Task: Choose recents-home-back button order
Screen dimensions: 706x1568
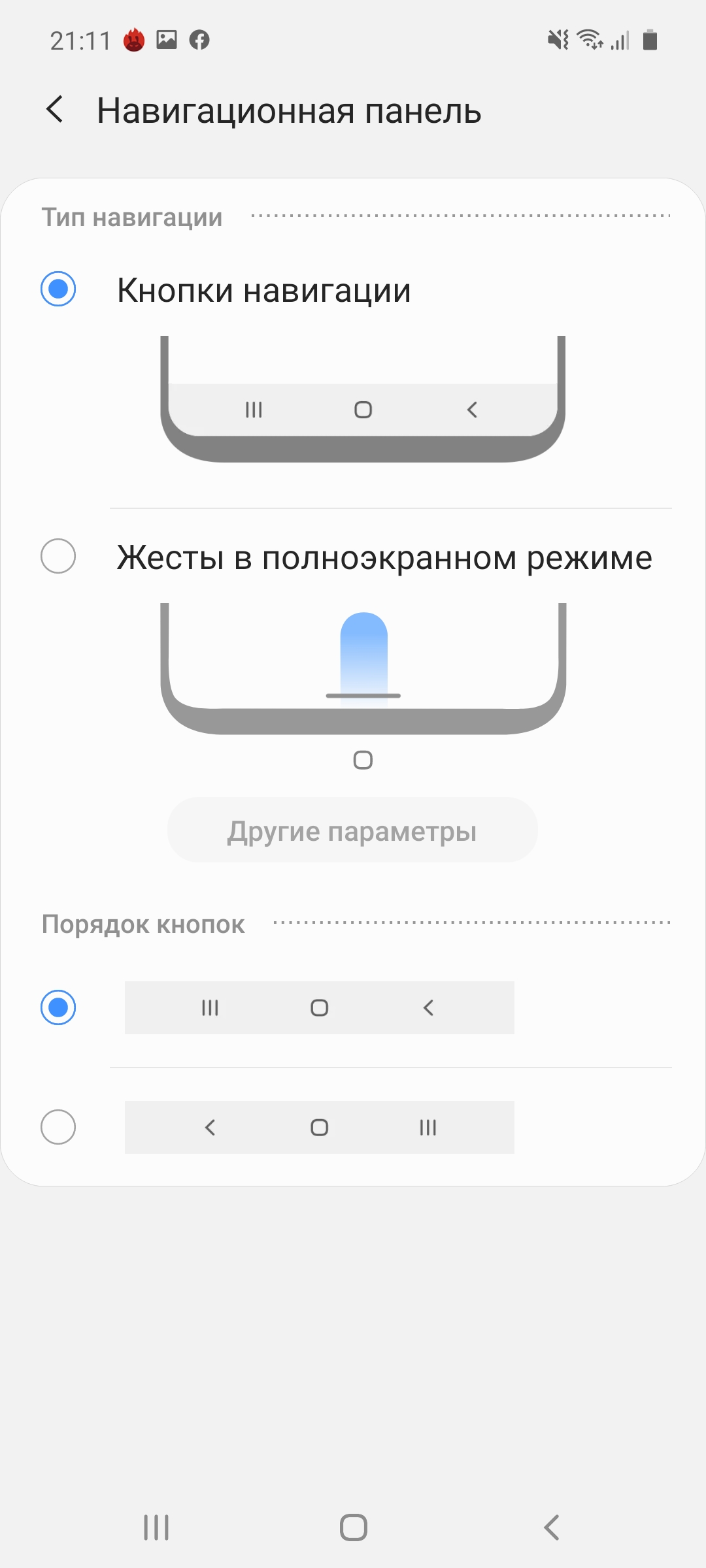Action: click(x=58, y=1007)
